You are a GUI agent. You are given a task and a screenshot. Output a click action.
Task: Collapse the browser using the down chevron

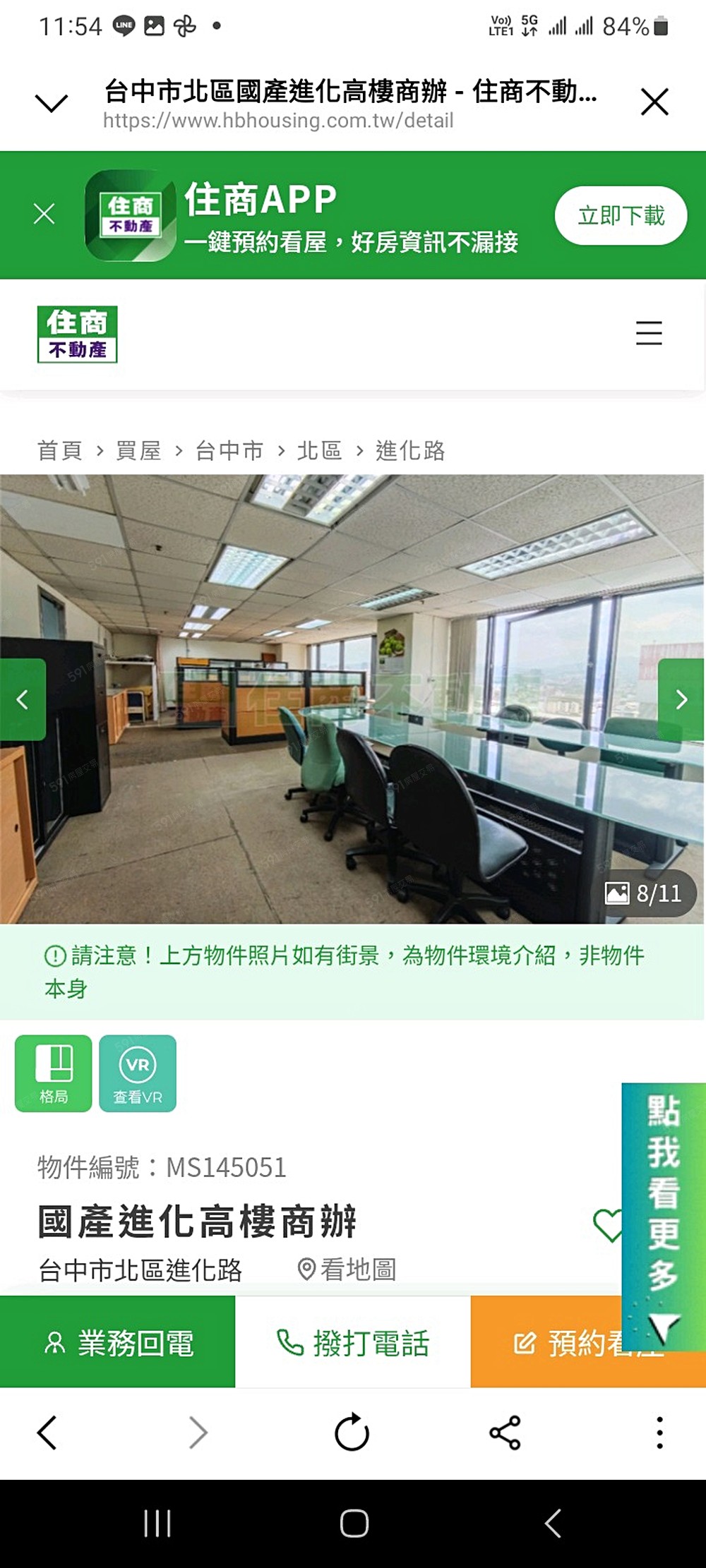[52, 103]
